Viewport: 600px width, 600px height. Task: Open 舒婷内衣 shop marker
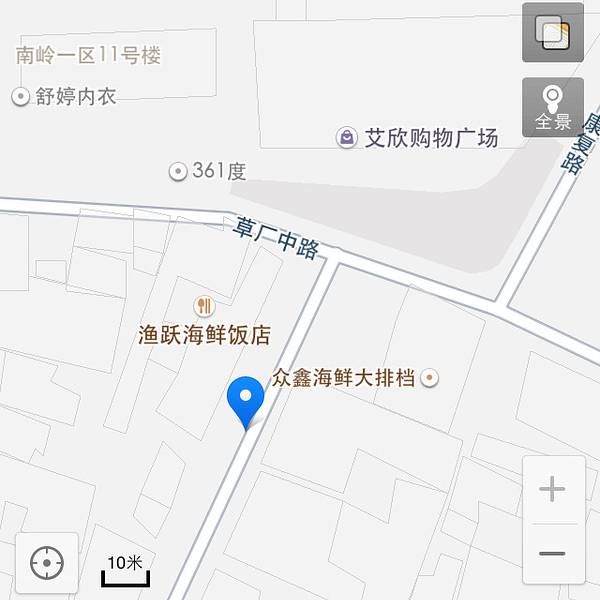tap(20, 97)
